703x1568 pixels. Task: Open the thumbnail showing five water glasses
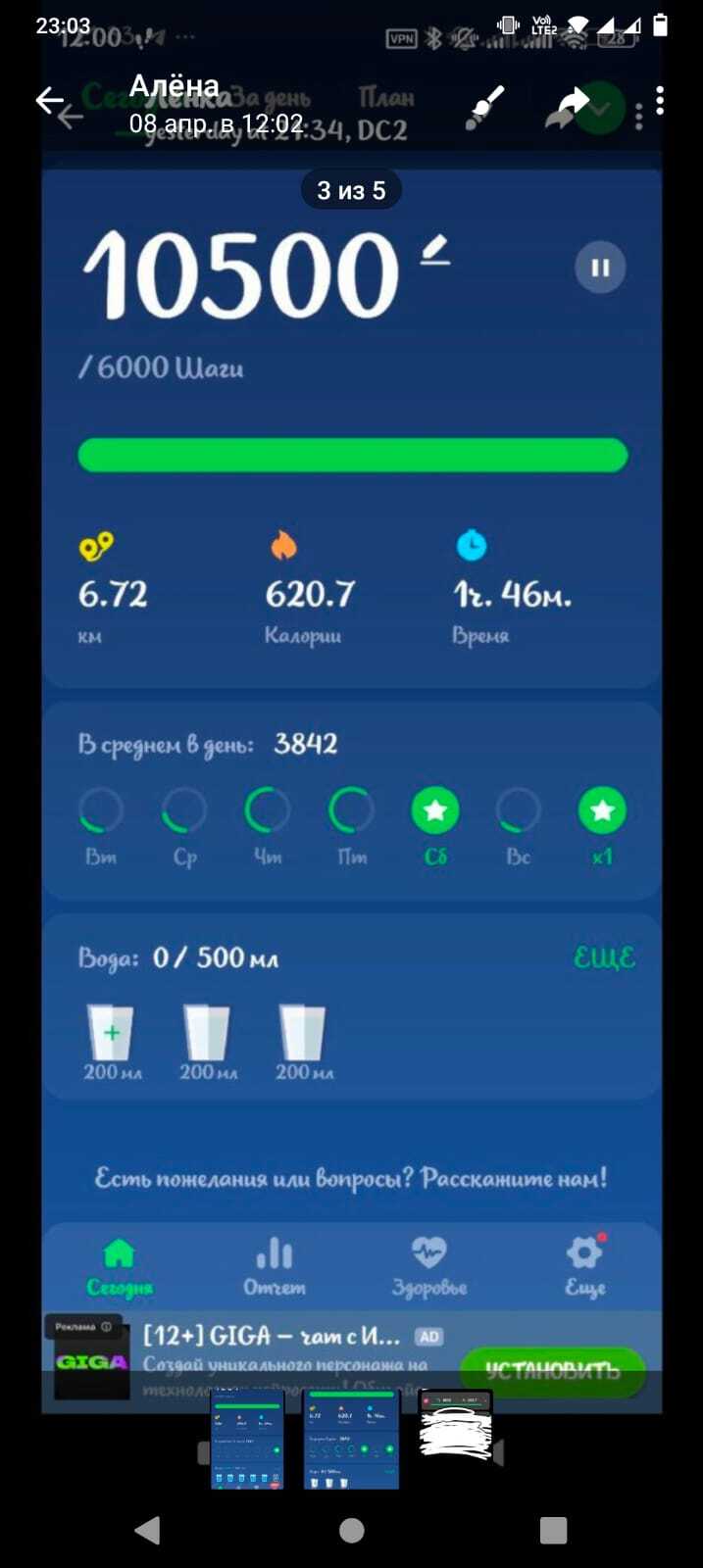pos(248,1439)
